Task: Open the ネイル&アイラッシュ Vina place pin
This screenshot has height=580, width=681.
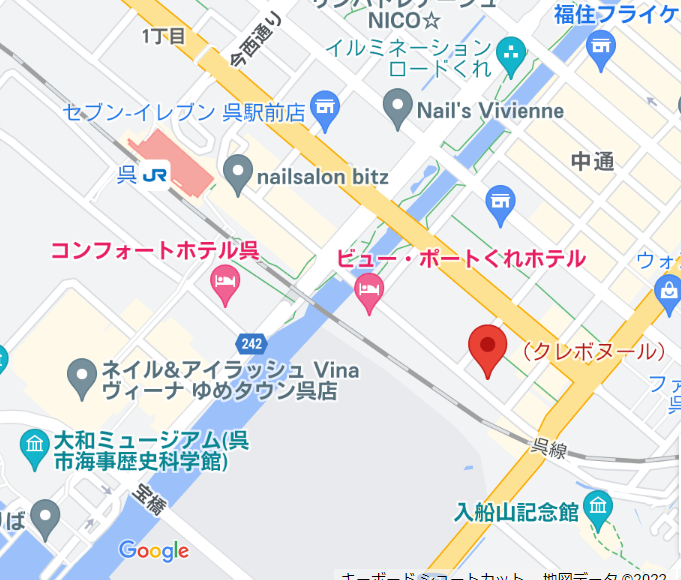Action: [82, 378]
